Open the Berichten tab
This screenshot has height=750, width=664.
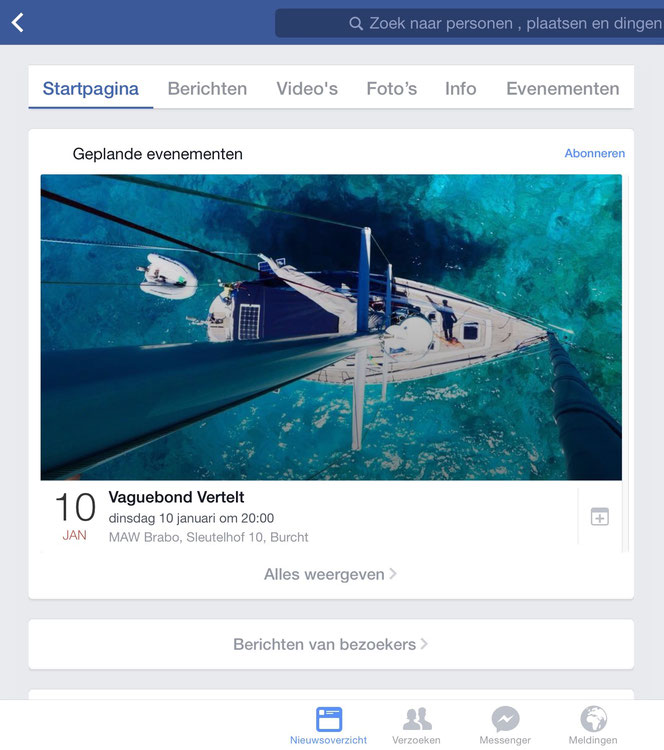pos(207,89)
